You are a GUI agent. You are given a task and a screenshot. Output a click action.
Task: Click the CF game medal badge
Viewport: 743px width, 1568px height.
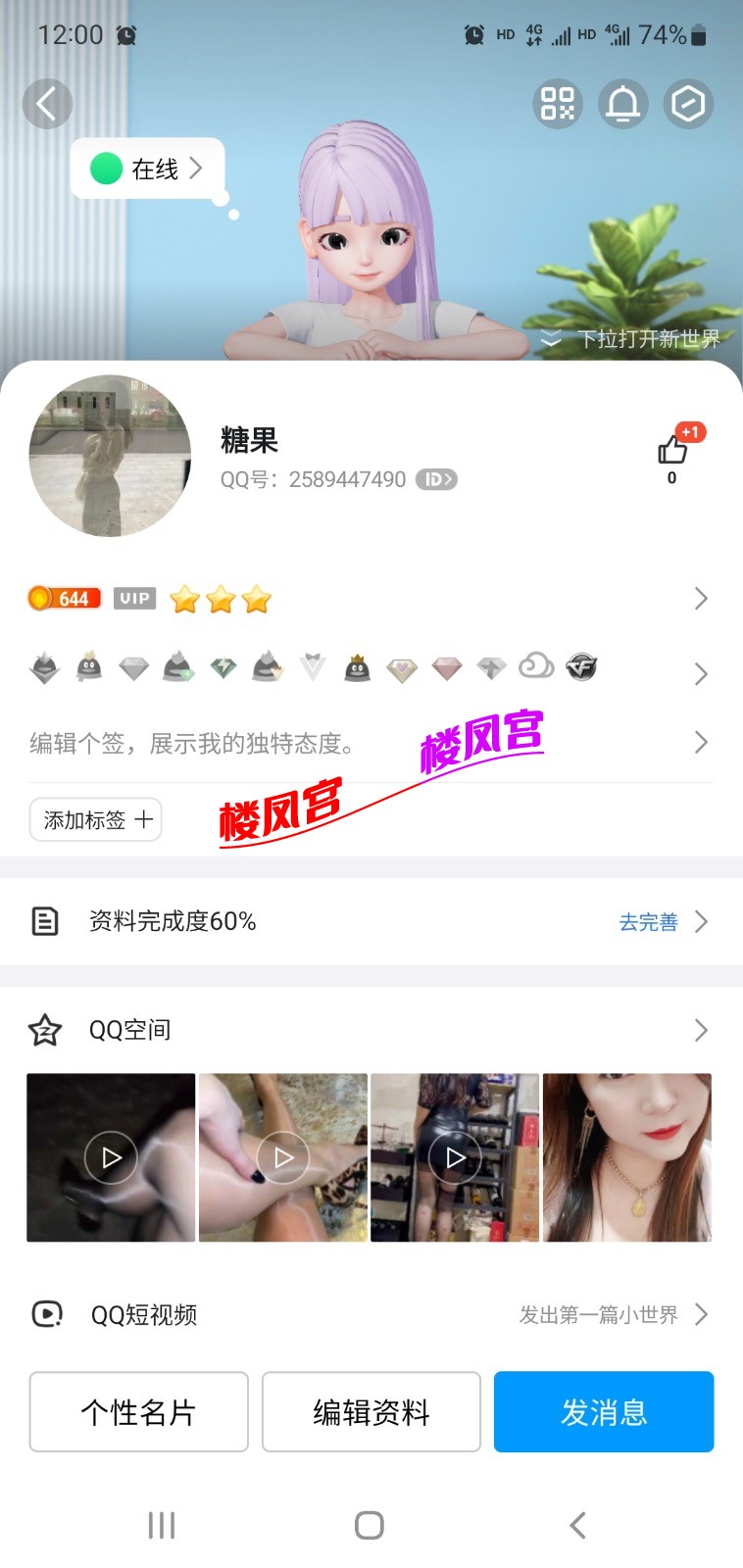pyautogui.click(x=581, y=667)
